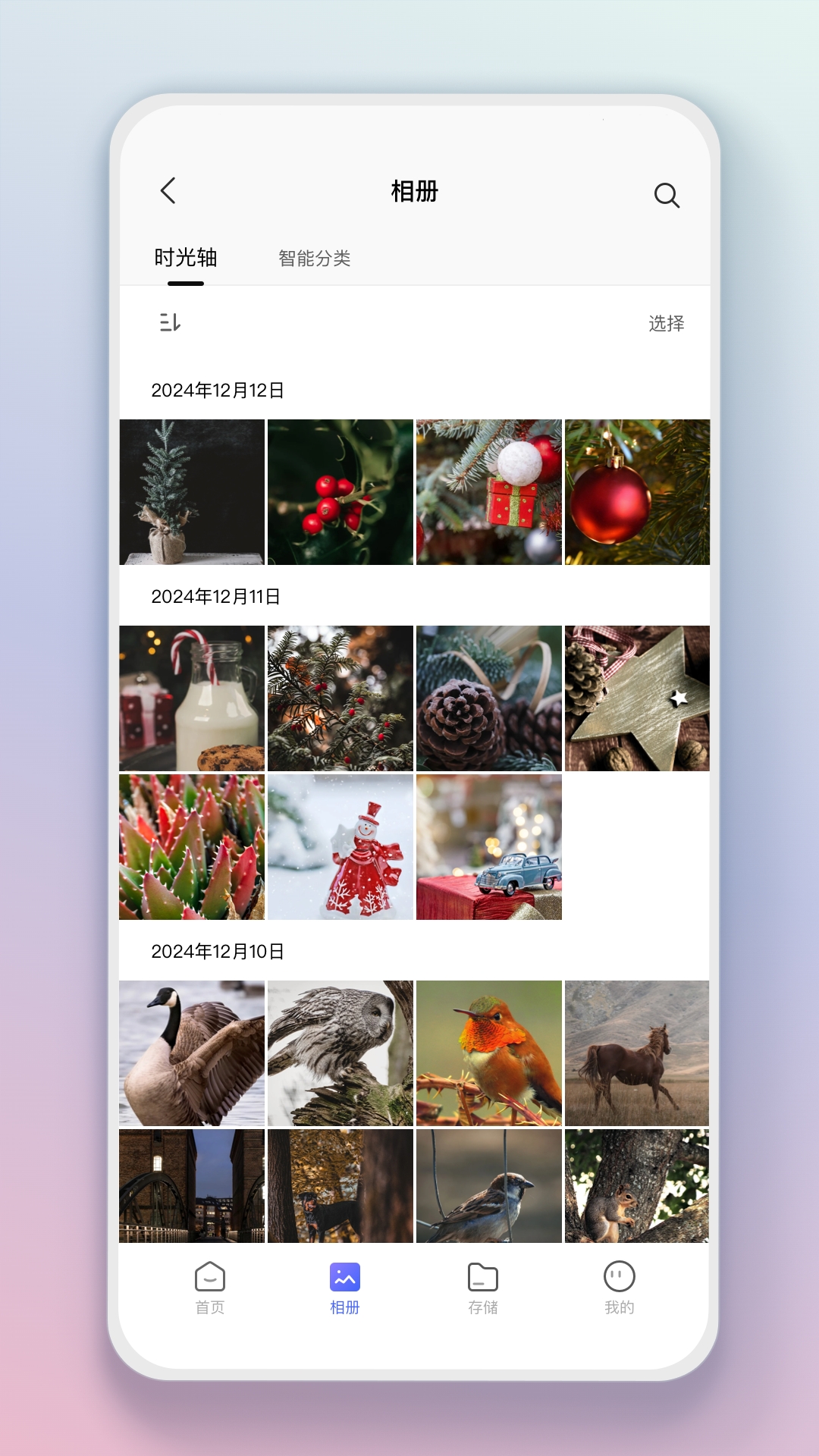Tap 选择 to select photos

click(667, 324)
